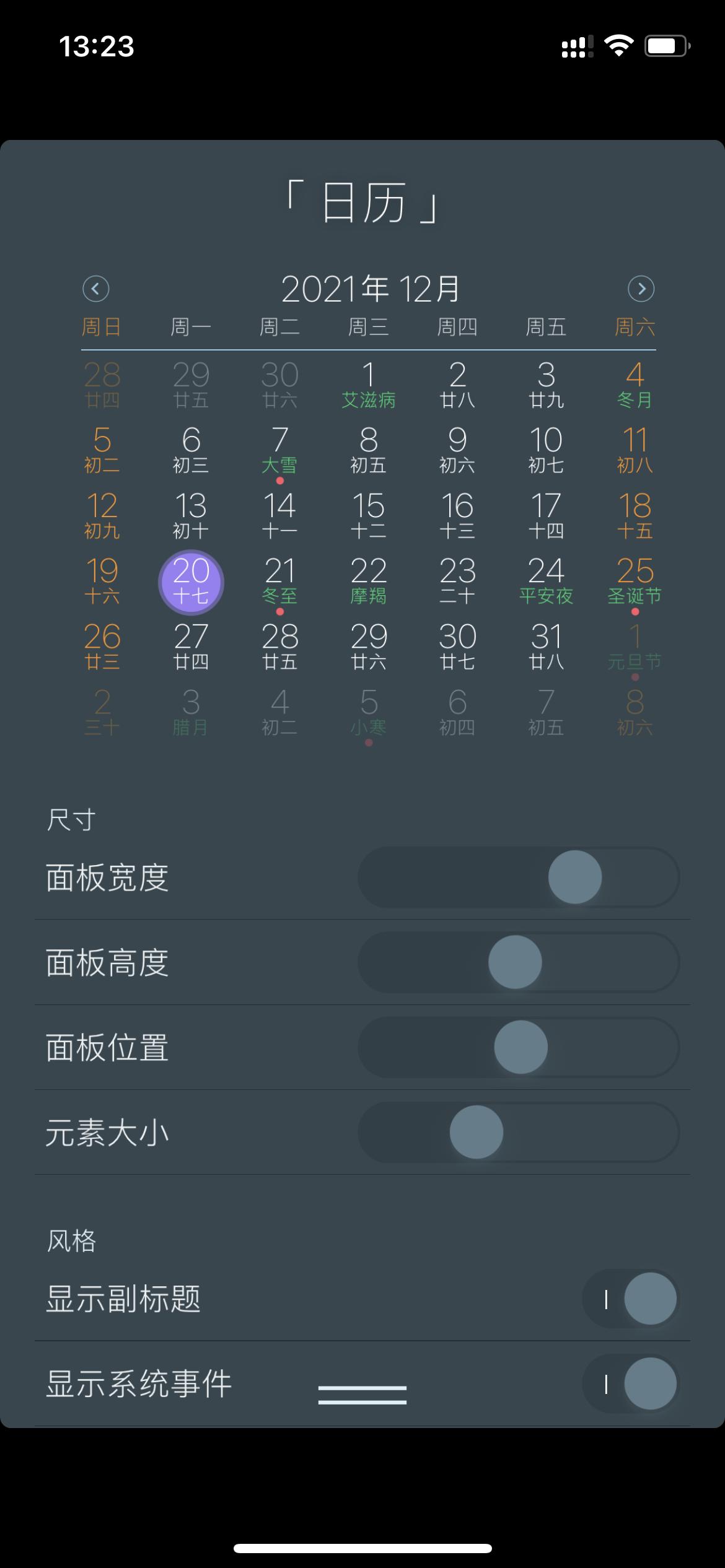Open the next month with the right arrow

click(642, 289)
